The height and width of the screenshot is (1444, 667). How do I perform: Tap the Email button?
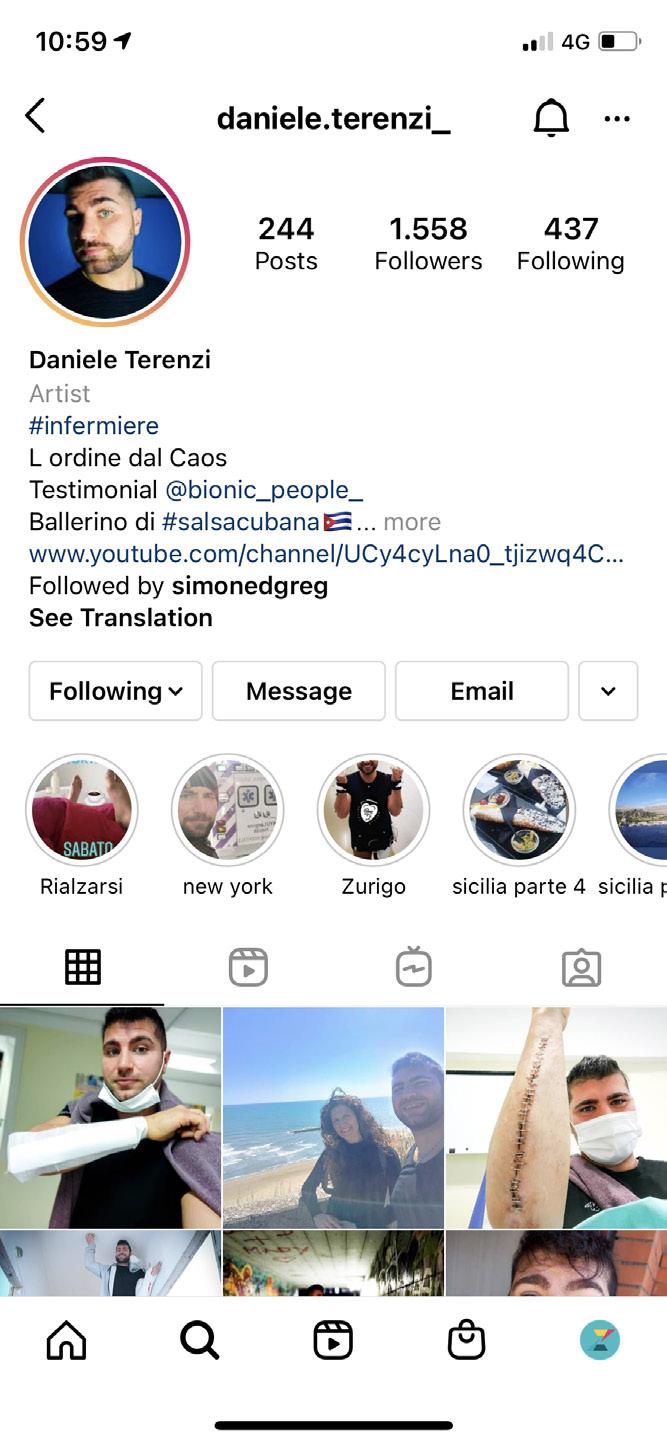click(481, 691)
